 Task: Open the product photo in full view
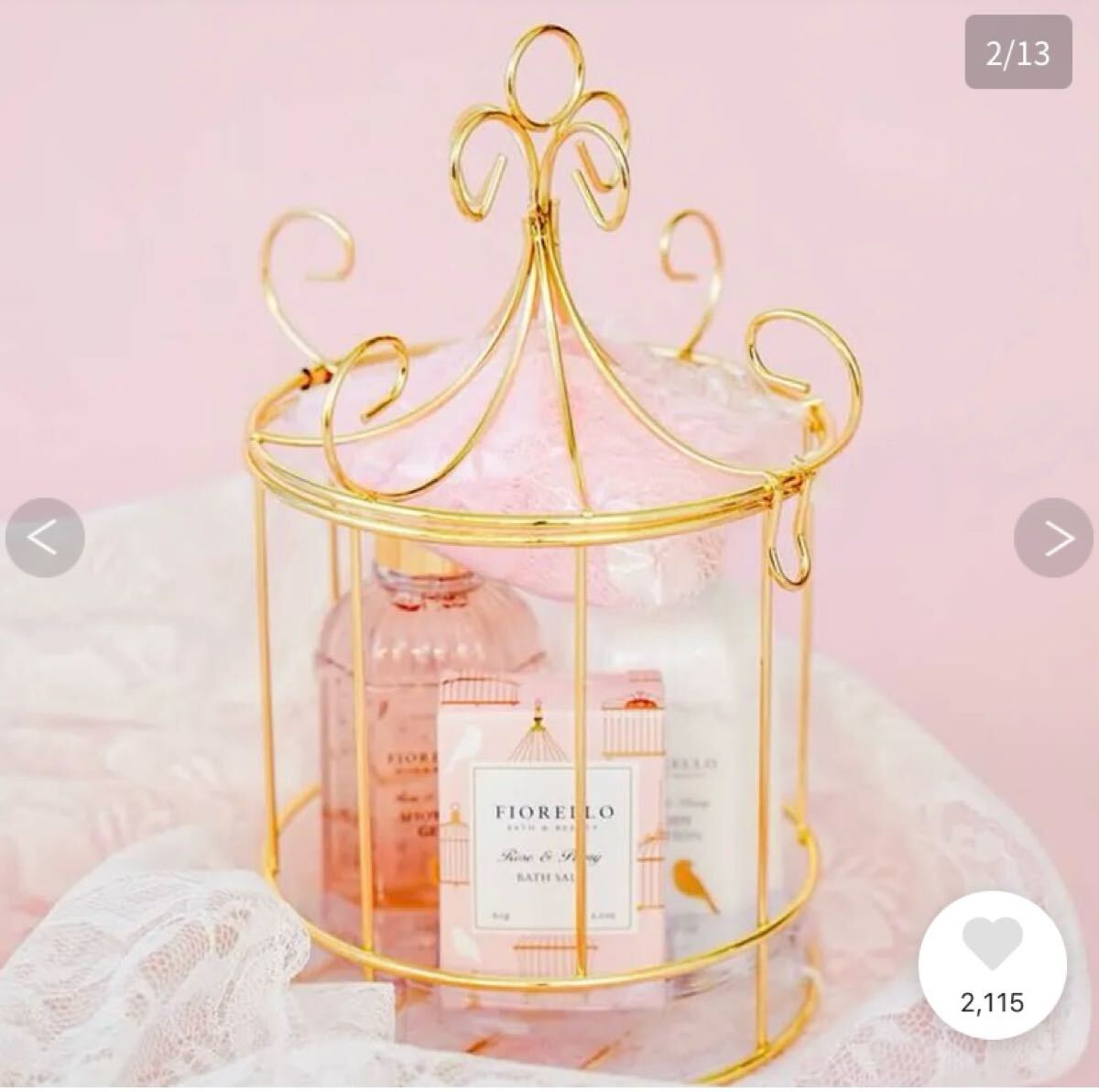(x=549, y=595)
